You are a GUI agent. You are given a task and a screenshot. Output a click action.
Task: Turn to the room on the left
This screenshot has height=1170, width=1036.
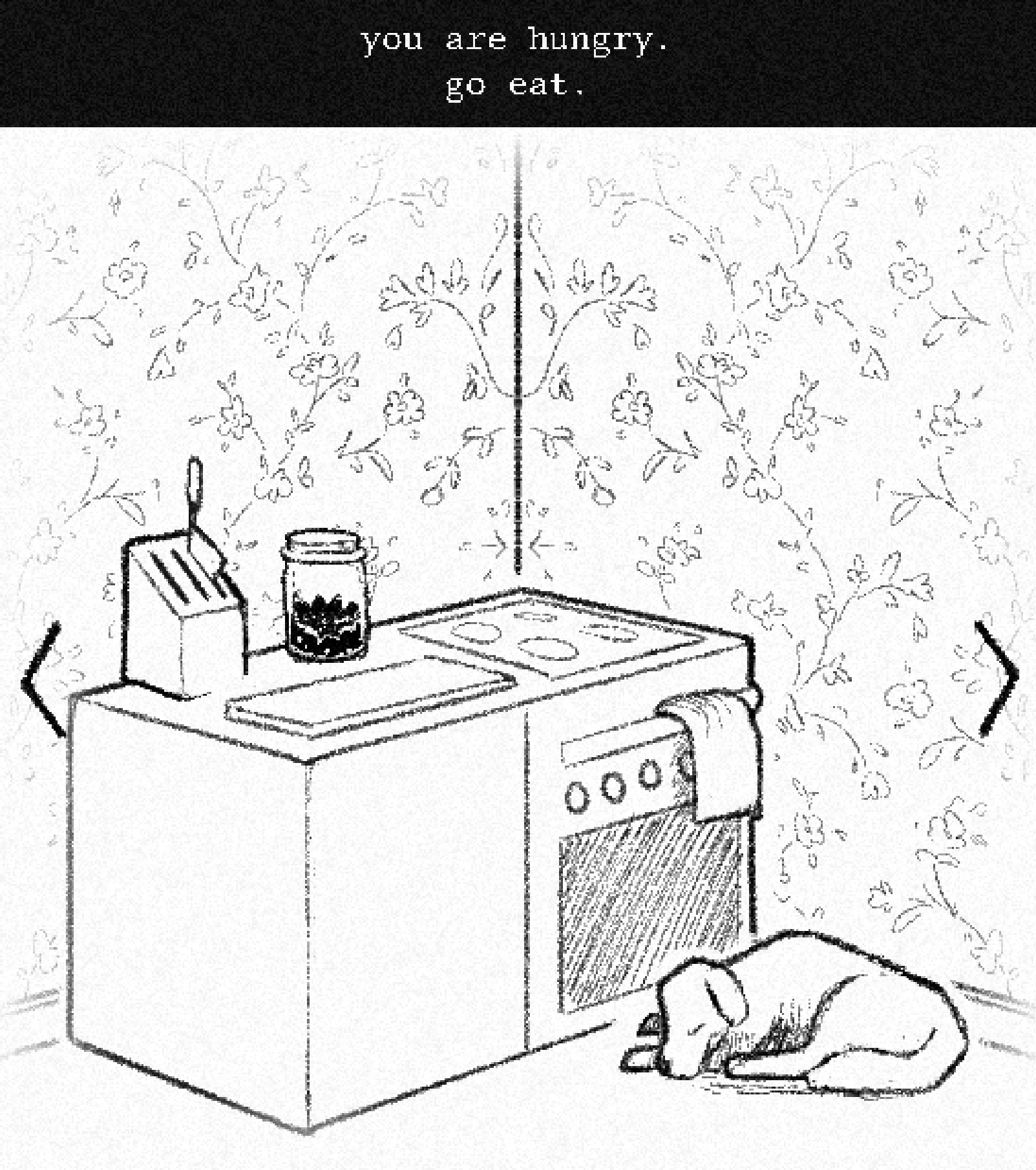coord(43,679)
